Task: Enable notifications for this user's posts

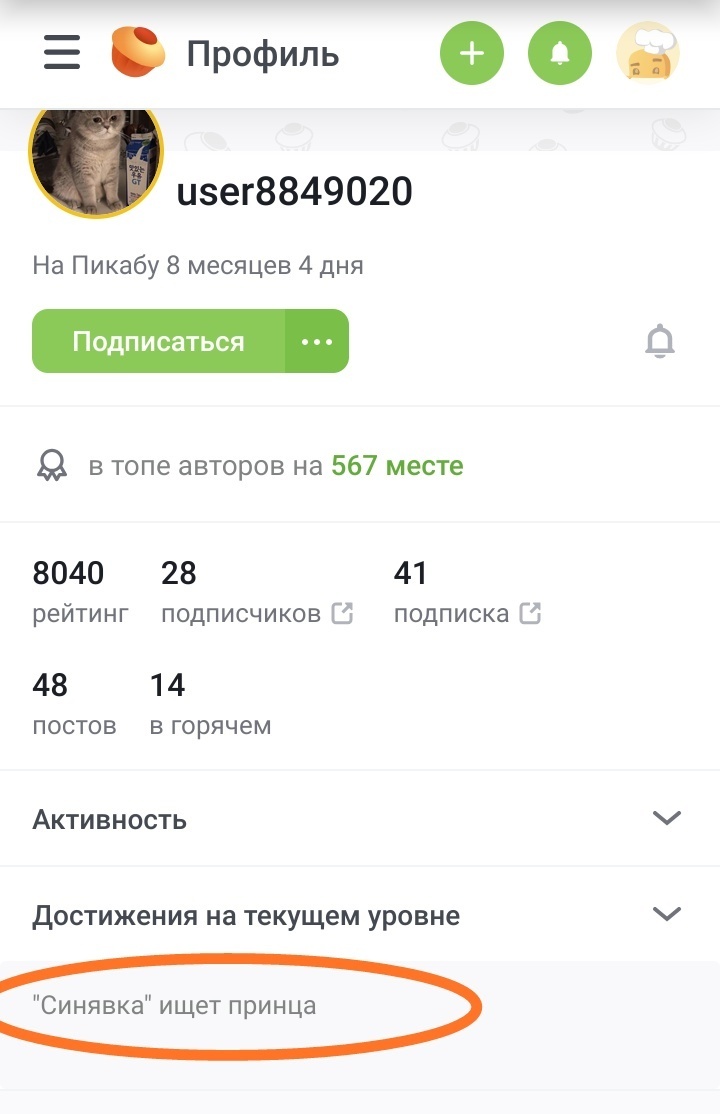Action: click(660, 342)
